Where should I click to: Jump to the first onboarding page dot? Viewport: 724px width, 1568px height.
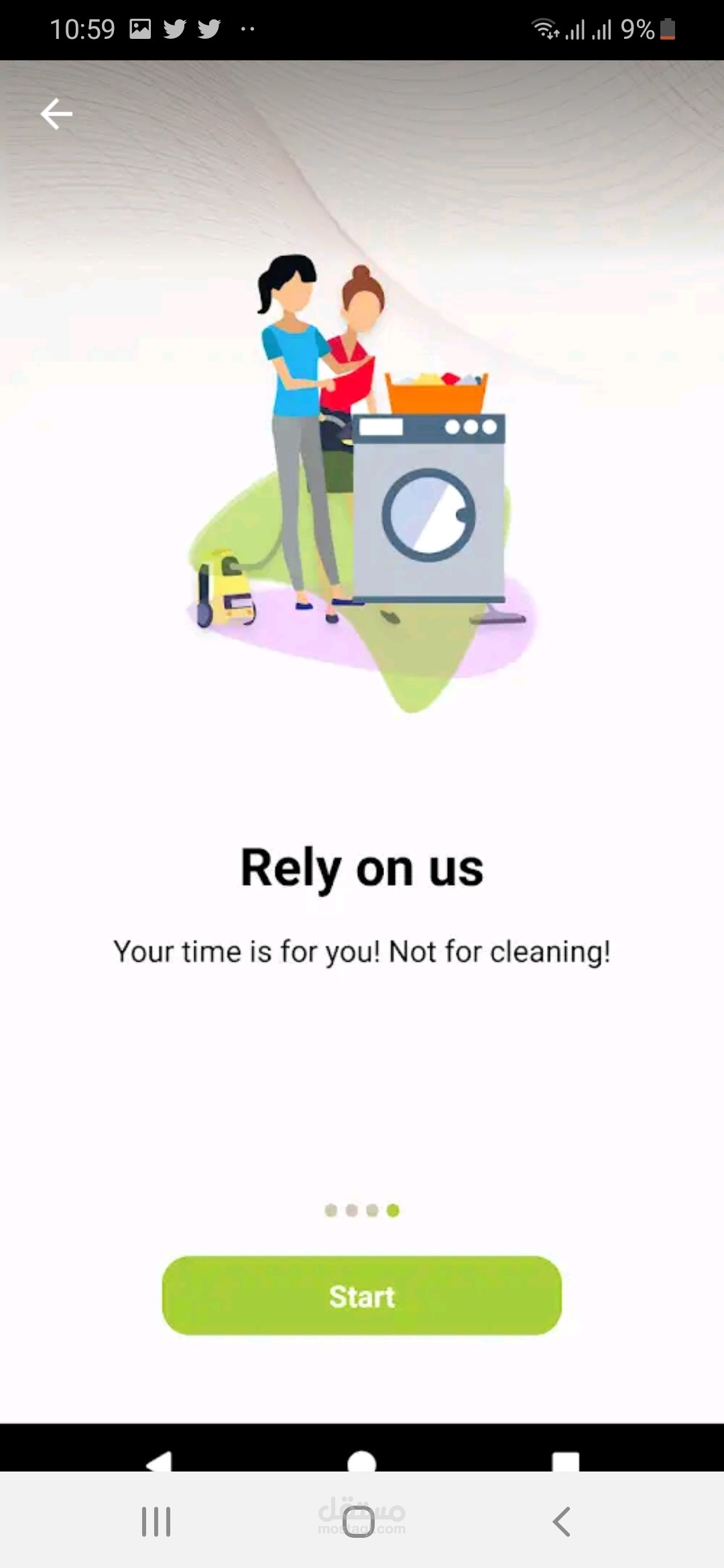[x=331, y=1210]
